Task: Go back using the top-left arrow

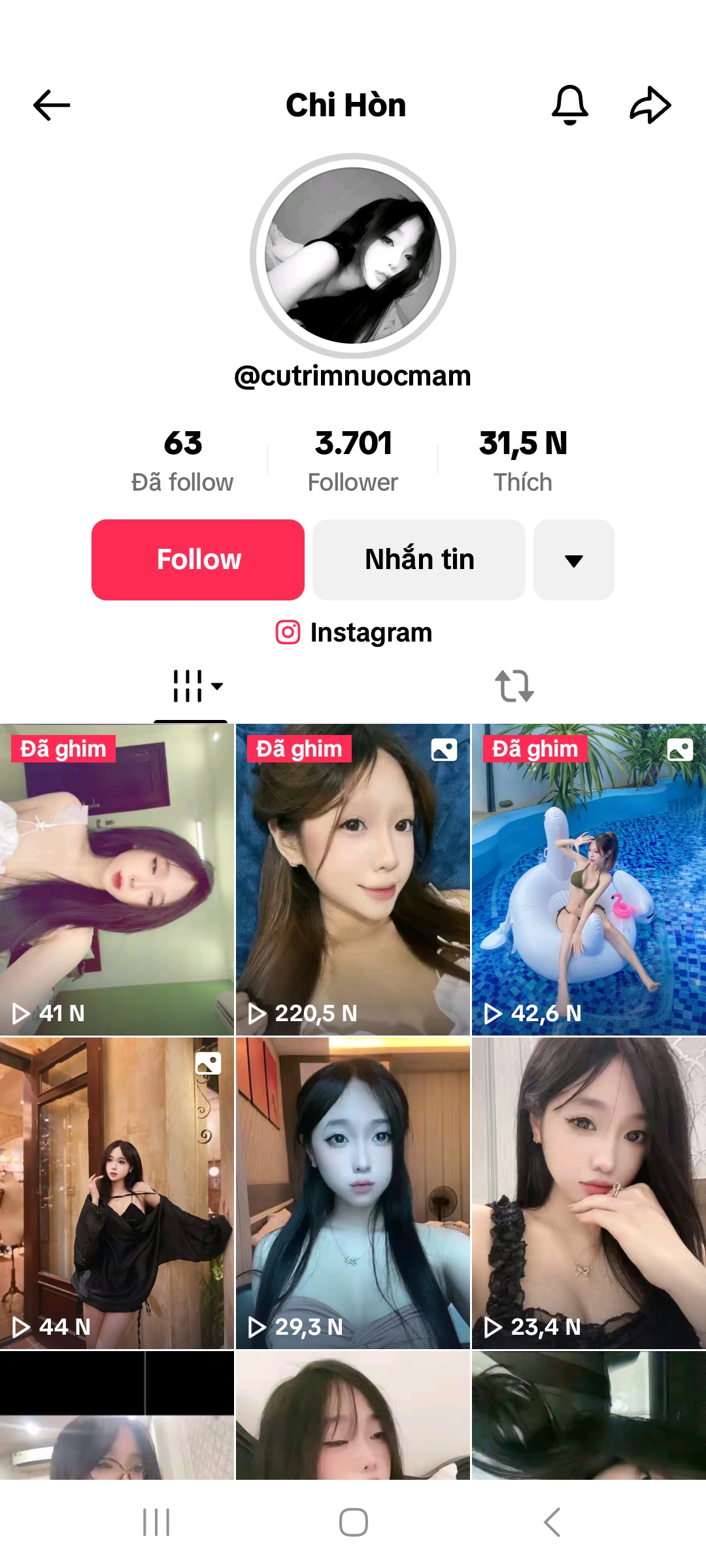Action: point(52,105)
